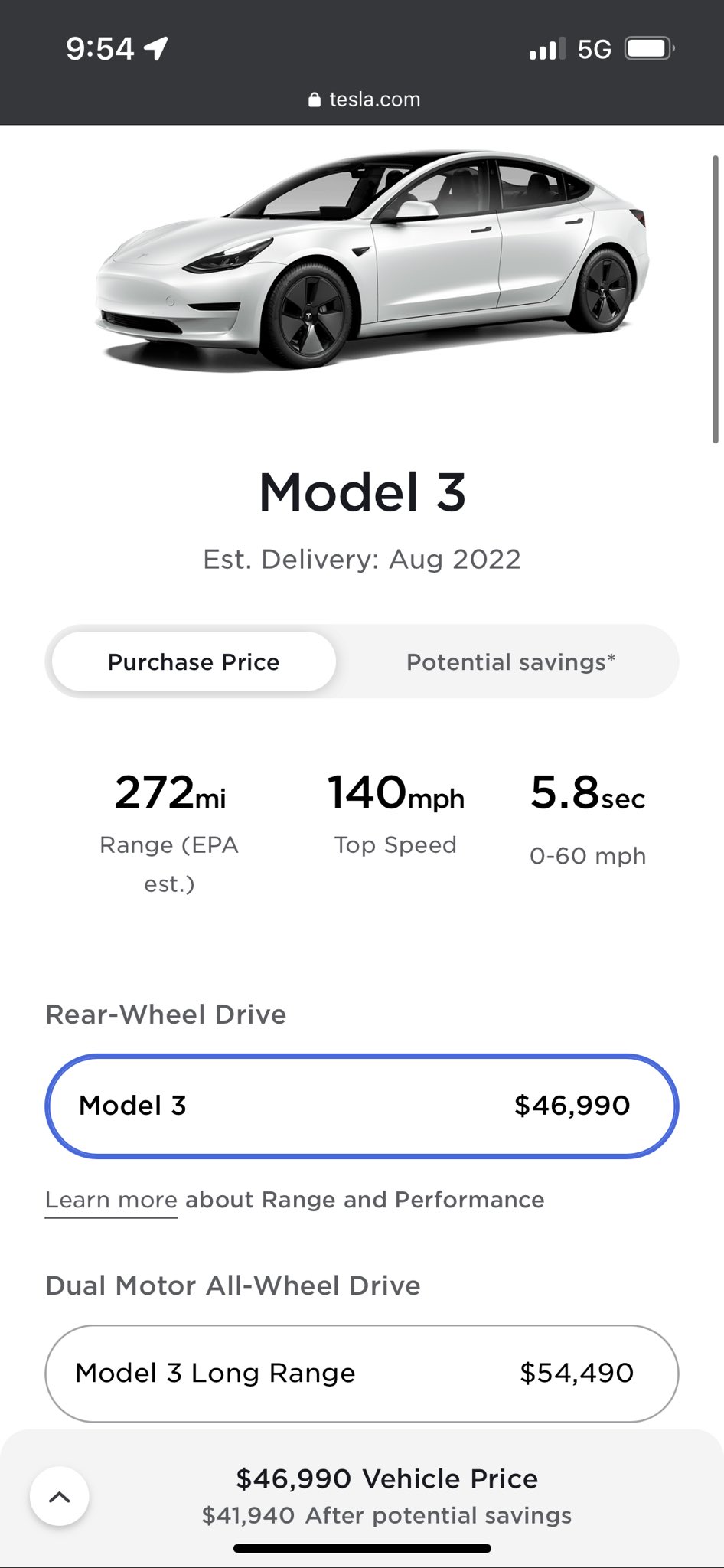Select the Purchase Price tab
Image resolution: width=724 pixels, height=1568 pixels.
[194, 662]
